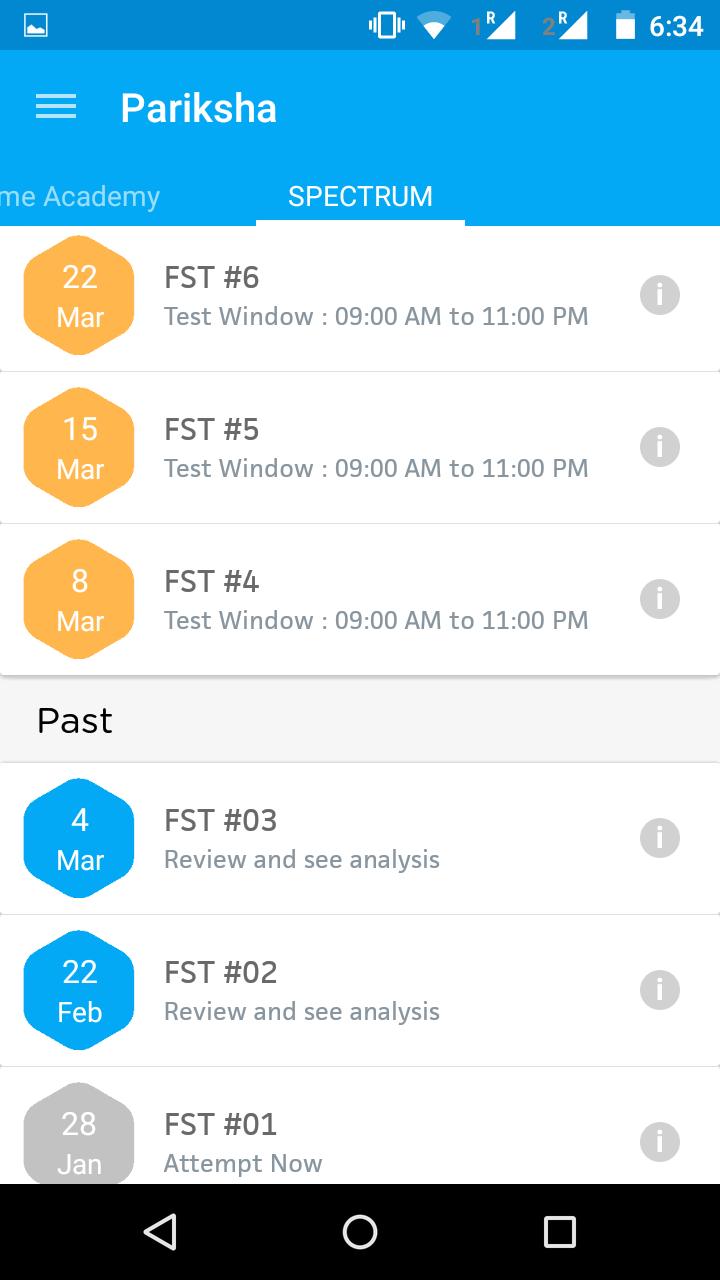Viewport: 720px width, 1280px height.
Task: Go back using the system back button
Action: (x=160, y=1232)
